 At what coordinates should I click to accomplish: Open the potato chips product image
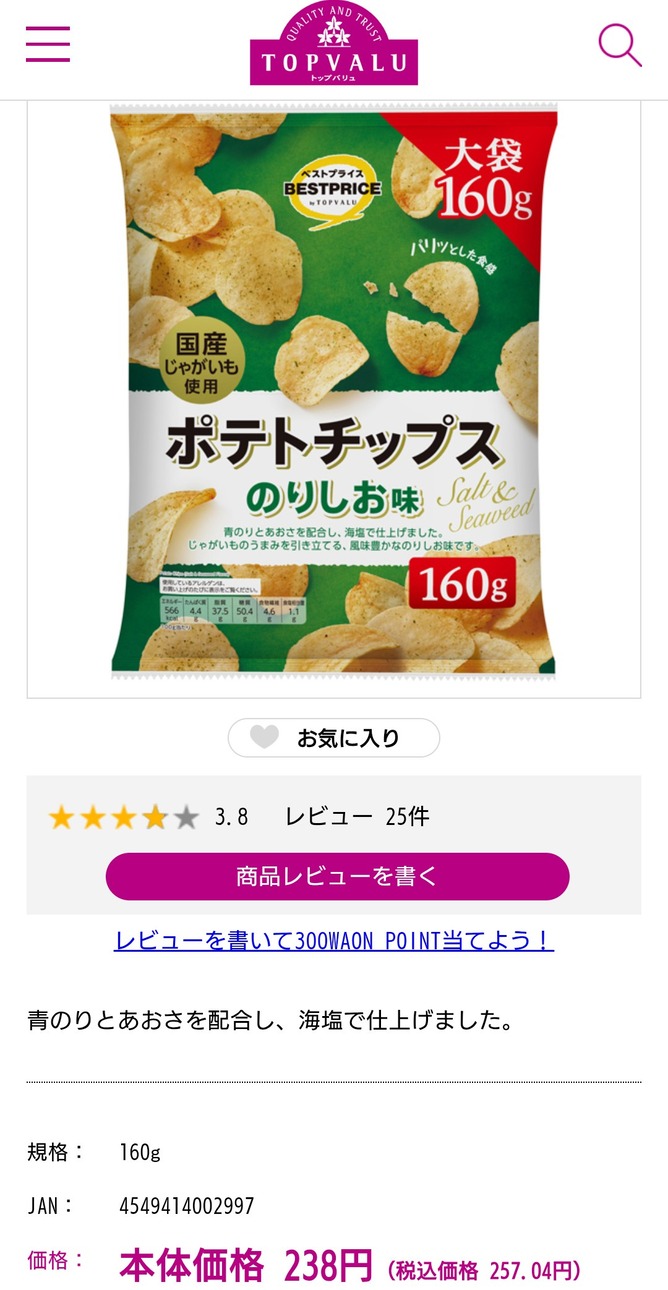(334, 390)
